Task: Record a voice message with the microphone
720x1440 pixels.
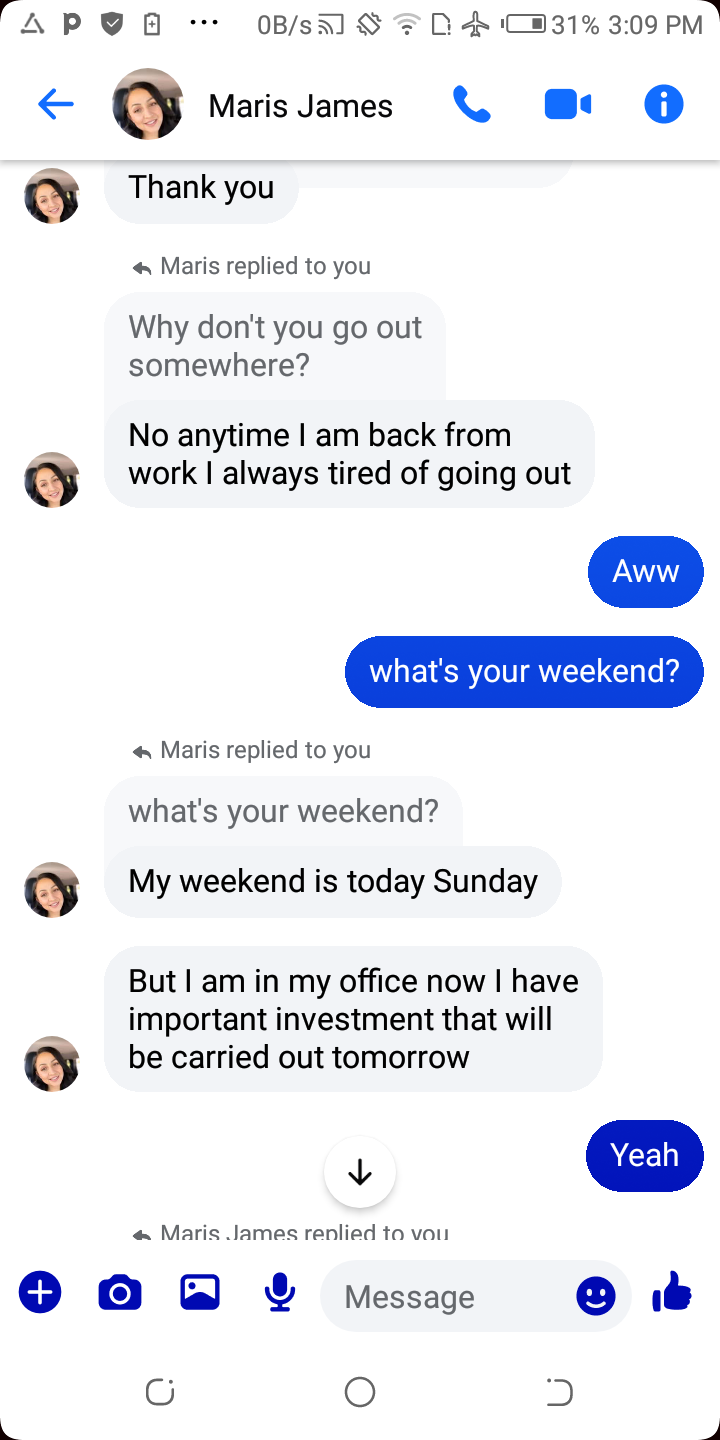Action: pyautogui.click(x=280, y=1293)
